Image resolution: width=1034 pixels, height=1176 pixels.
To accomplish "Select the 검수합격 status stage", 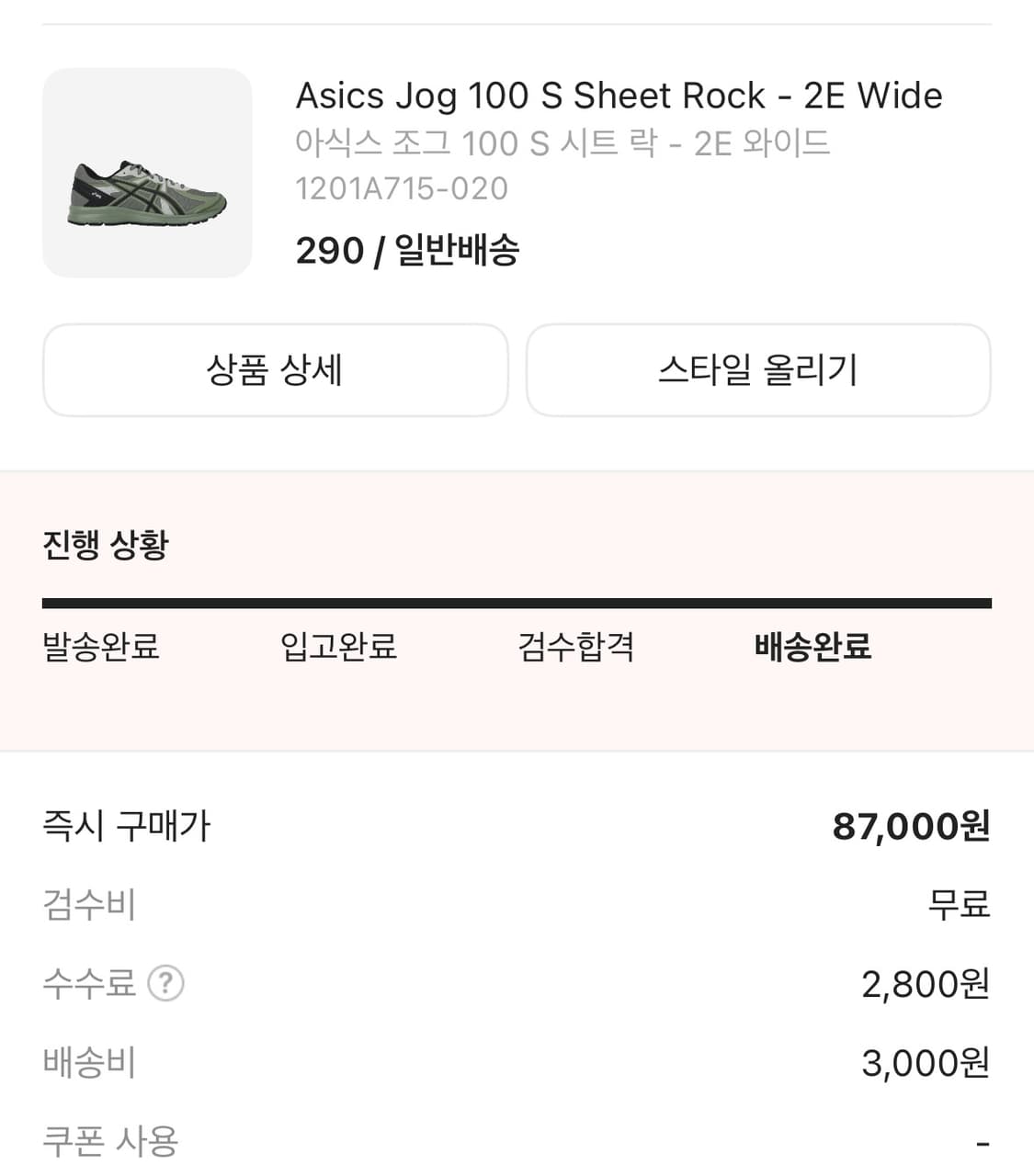I will [574, 647].
